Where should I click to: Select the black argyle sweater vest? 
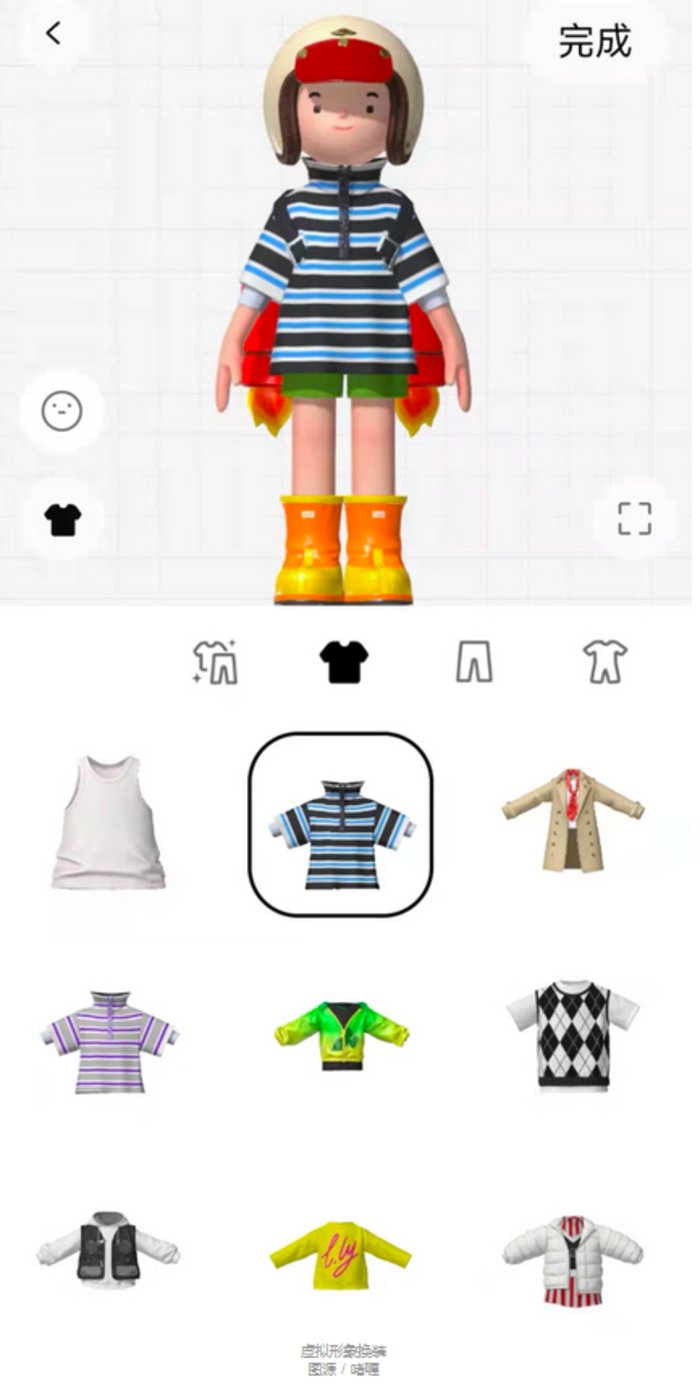[573, 1035]
